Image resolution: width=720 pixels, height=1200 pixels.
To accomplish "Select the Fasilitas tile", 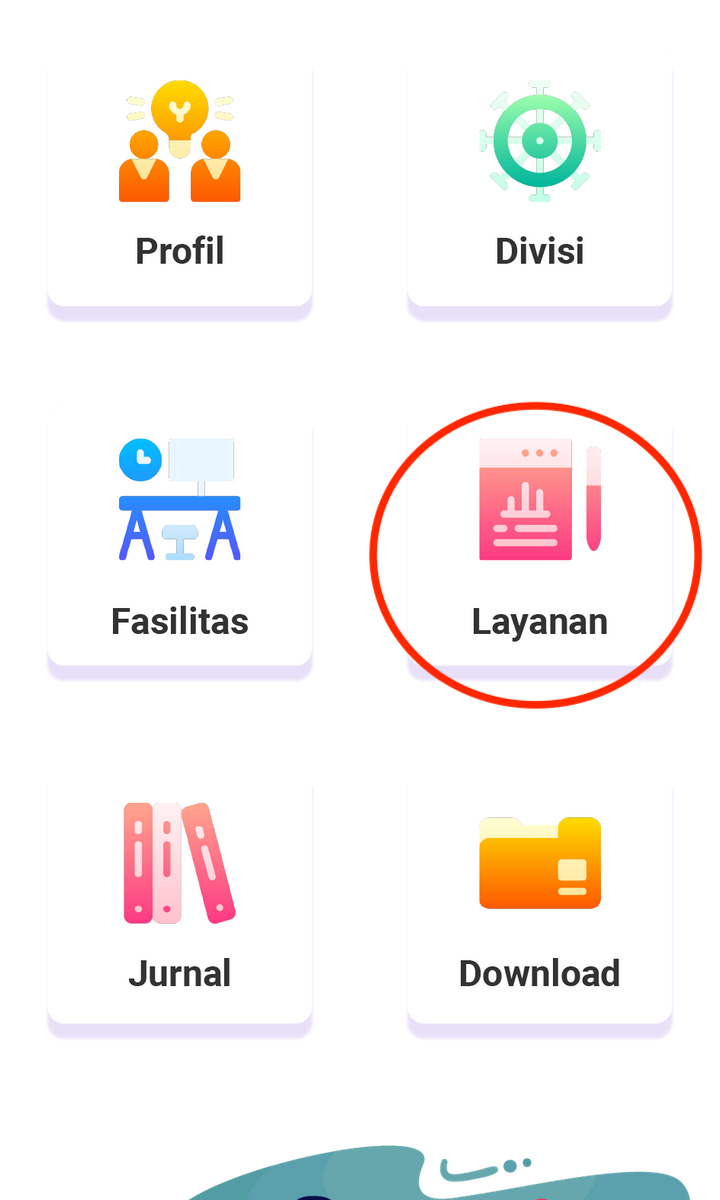I will 180,545.
